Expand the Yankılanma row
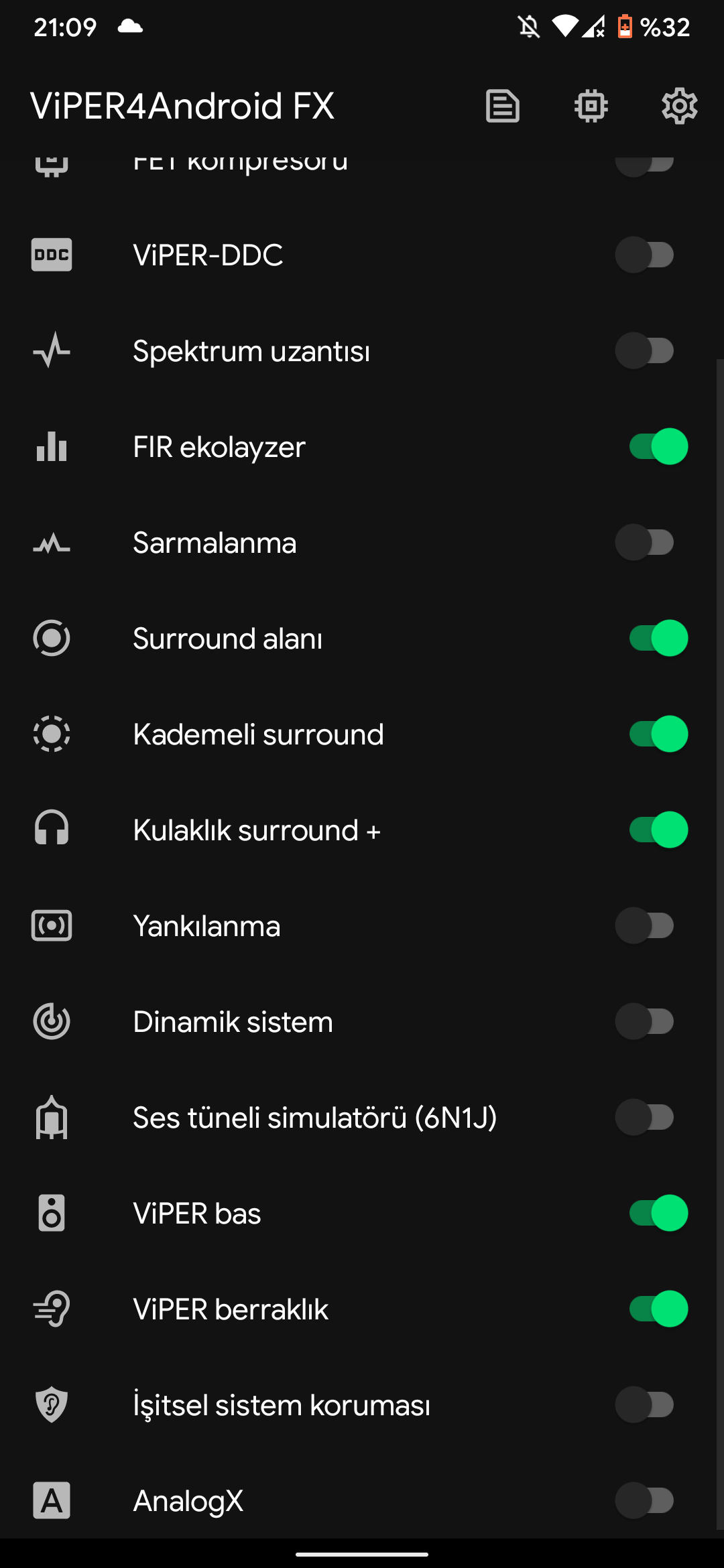Image resolution: width=724 pixels, height=1568 pixels. (x=206, y=926)
